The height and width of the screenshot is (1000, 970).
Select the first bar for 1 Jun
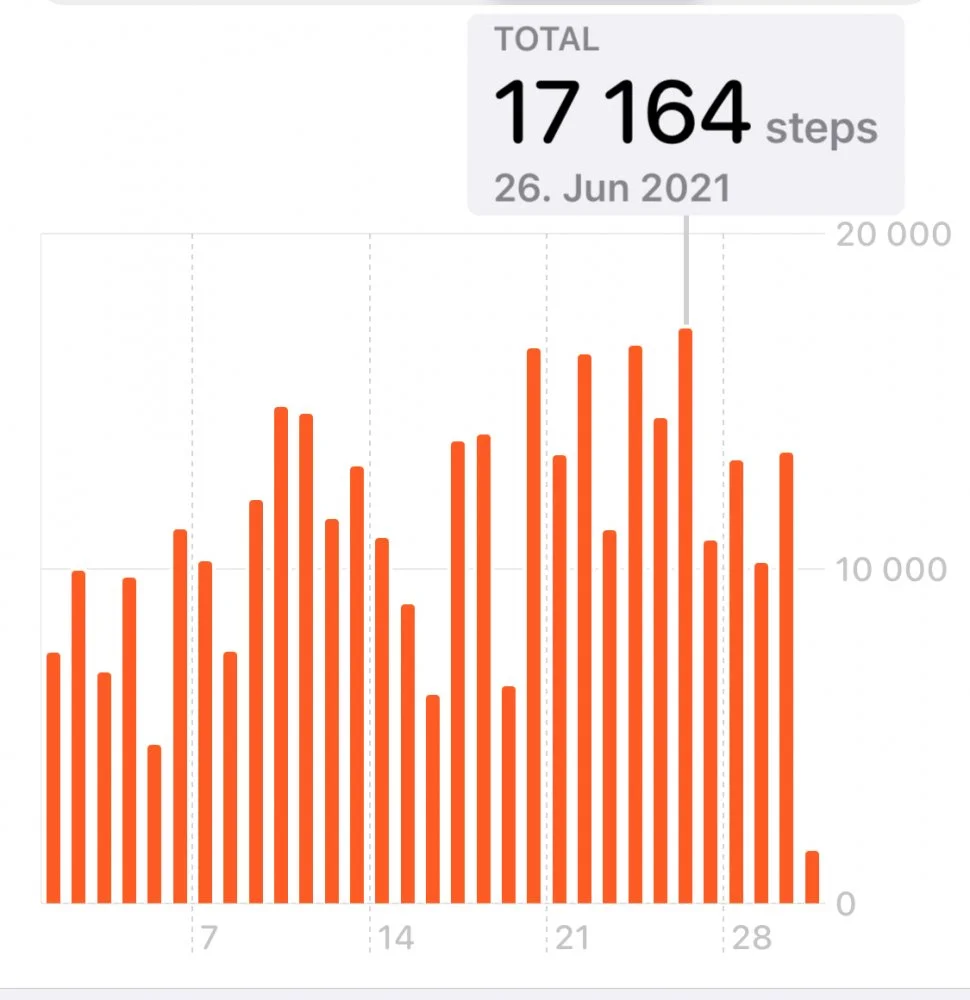53,778
